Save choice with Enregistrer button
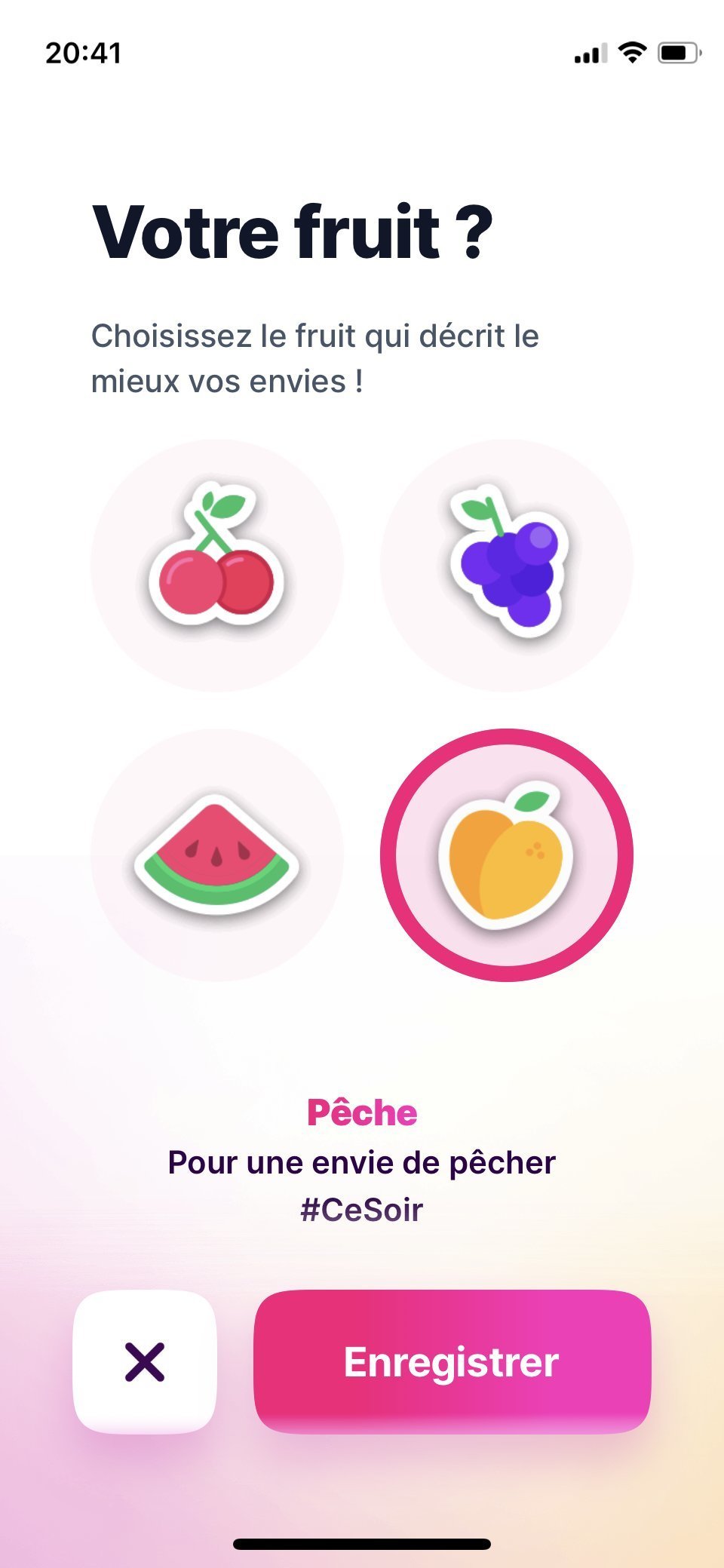The height and width of the screenshot is (1568, 724). click(452, 1361)
